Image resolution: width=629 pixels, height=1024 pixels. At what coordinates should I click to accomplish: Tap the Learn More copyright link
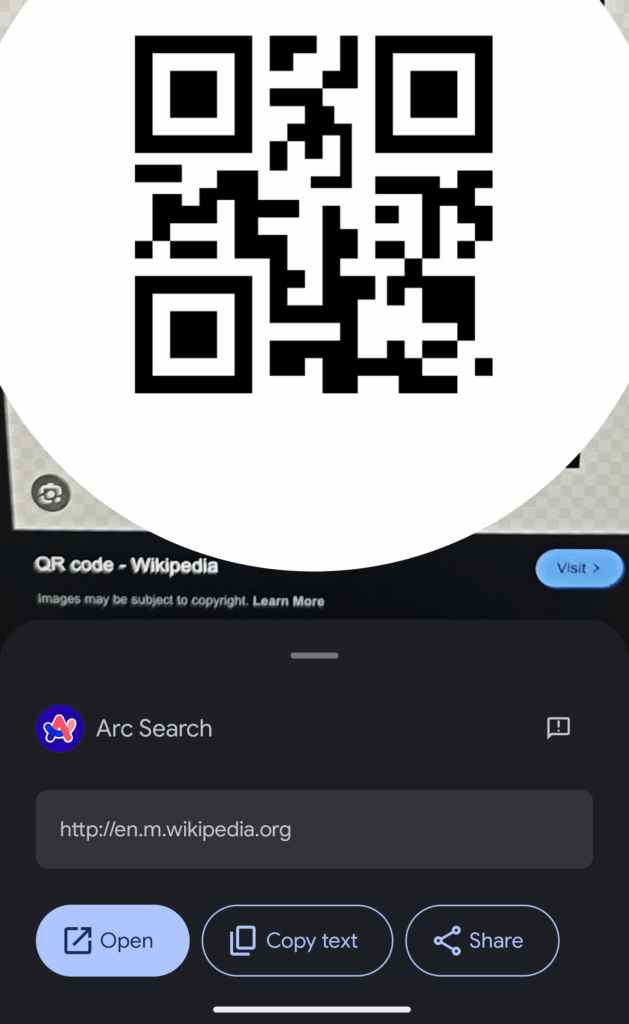point(288,602)
